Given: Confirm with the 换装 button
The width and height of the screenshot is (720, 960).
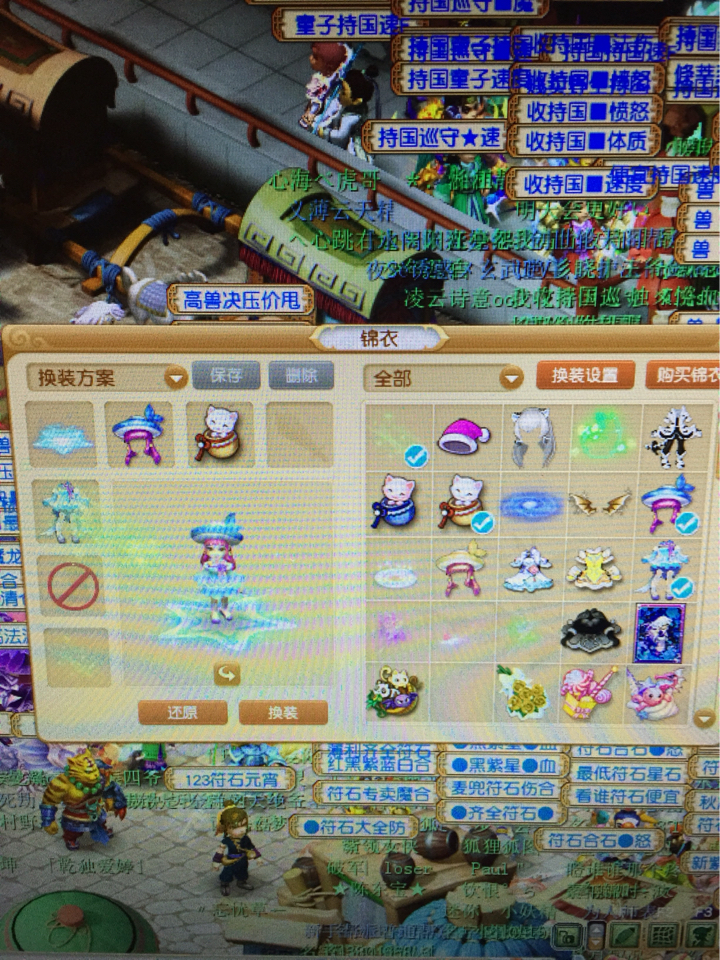Looking at the screenshot, I should pyautogui.click(x=283, y=712).
